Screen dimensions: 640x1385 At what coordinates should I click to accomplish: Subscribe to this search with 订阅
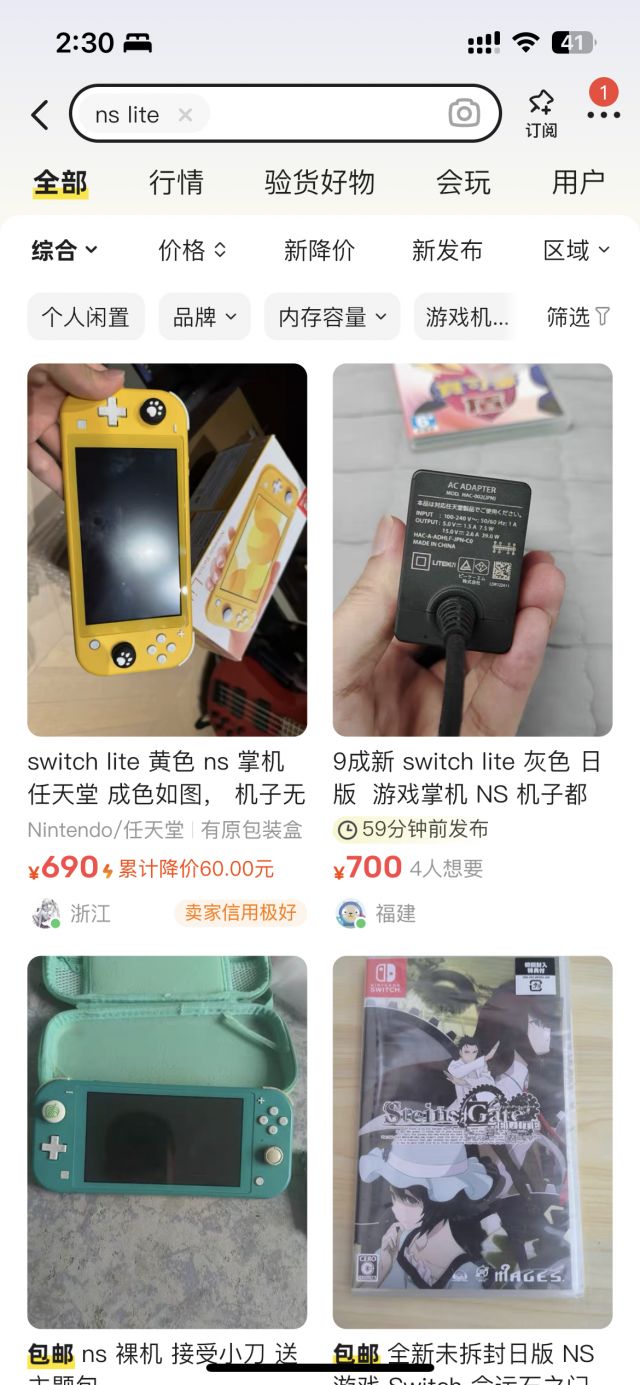tap(541, 113)
